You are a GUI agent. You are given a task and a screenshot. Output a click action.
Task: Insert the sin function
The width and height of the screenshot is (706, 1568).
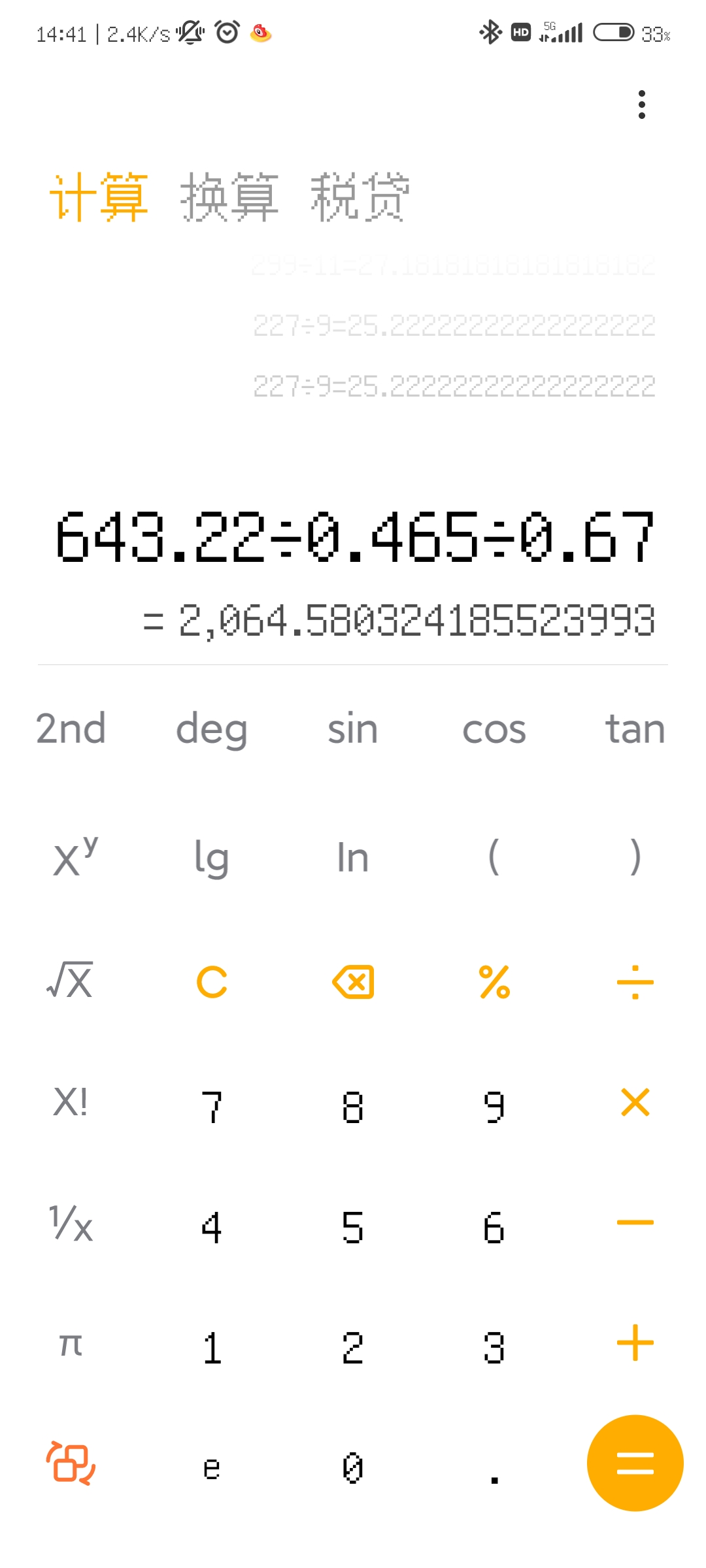point(353,728)
